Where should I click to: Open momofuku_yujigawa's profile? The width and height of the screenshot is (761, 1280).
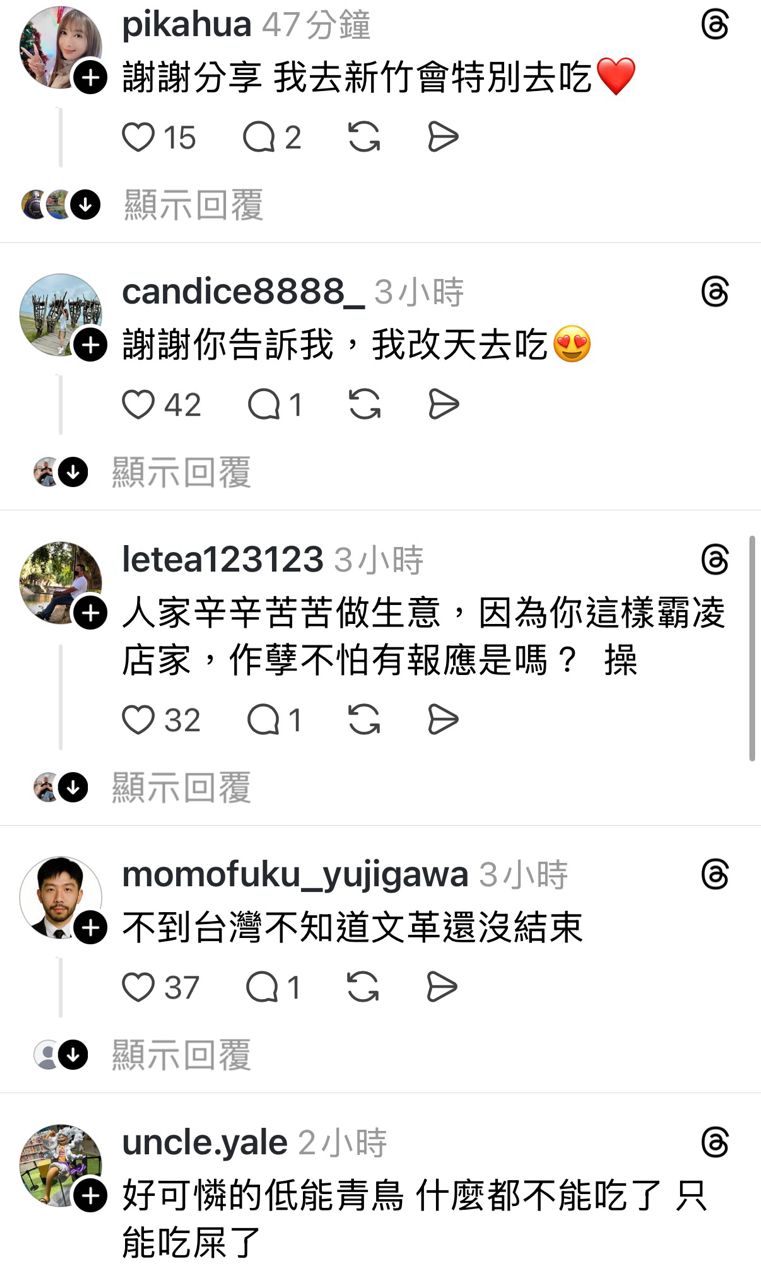[x=295, y=875]
